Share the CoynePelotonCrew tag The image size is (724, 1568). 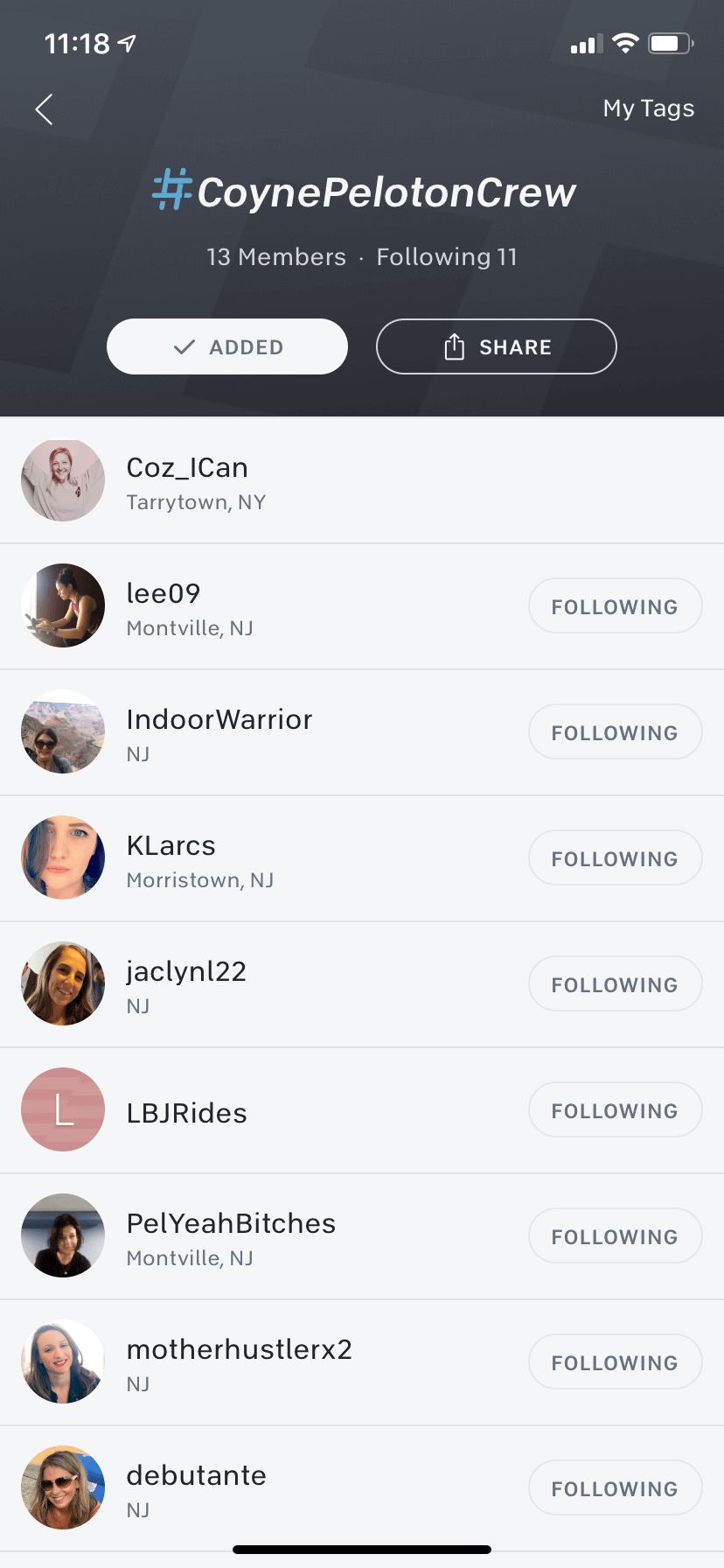(496, 346)
